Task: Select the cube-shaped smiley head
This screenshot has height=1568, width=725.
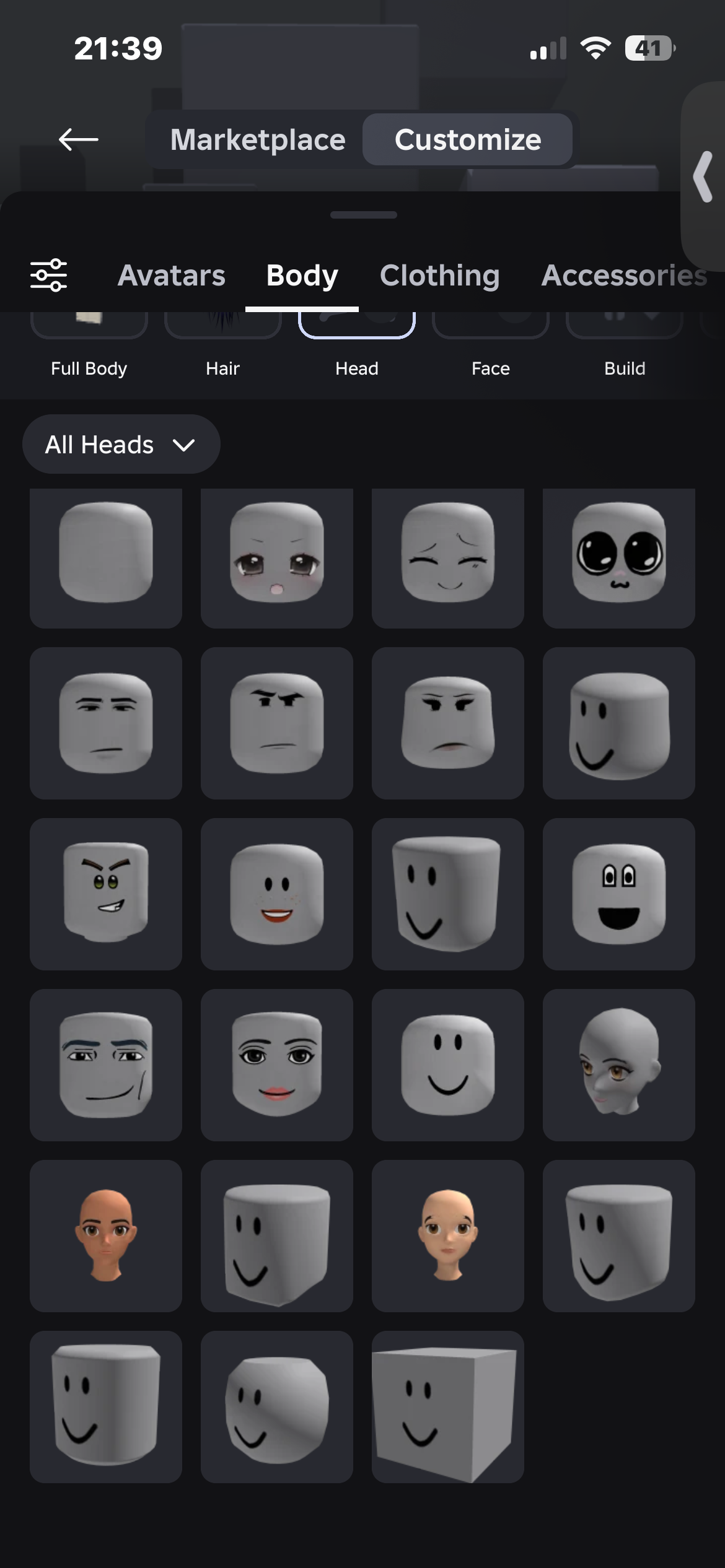Action: [x=447, y=1406]
